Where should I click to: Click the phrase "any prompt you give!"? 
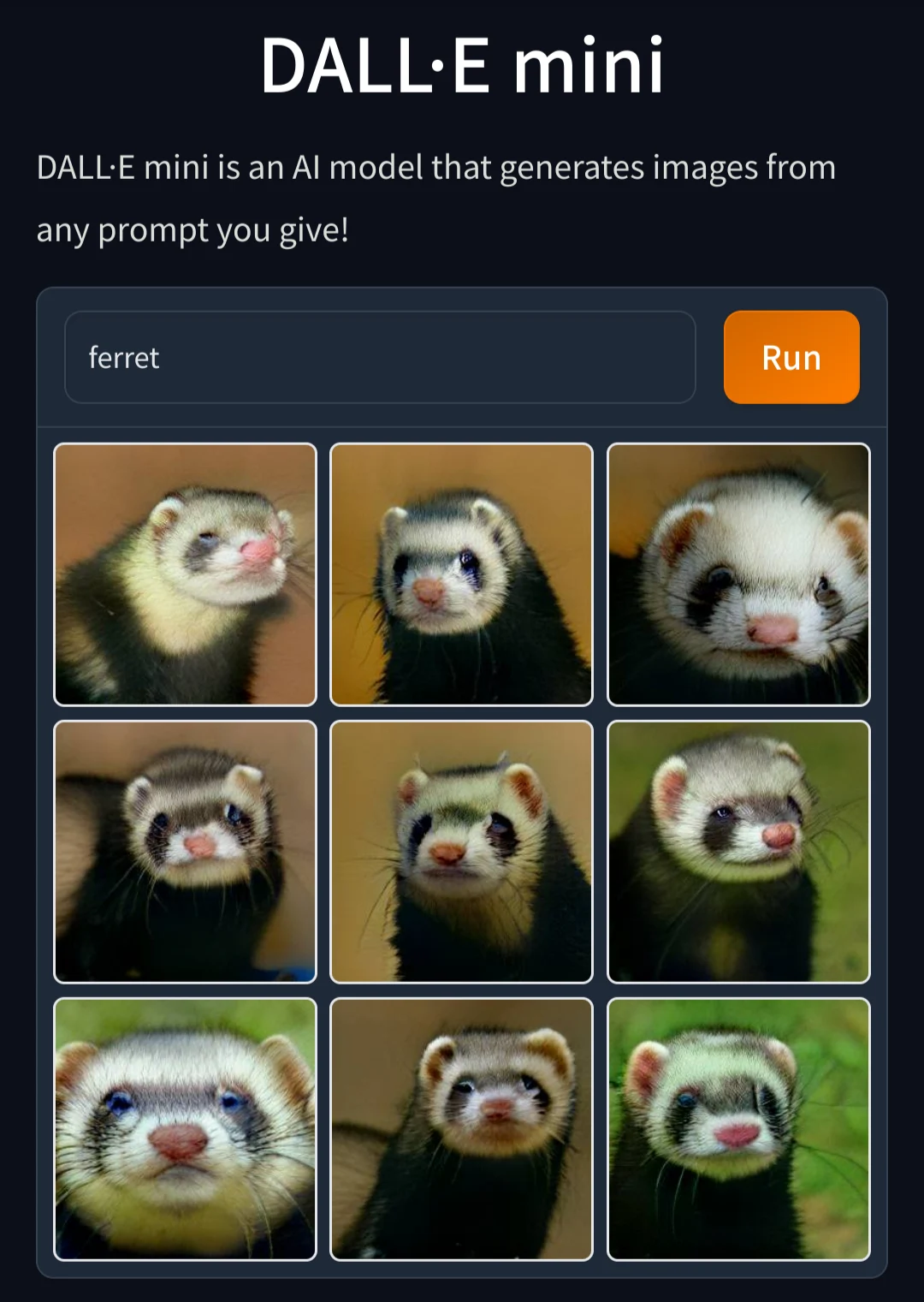click(193, 229)
